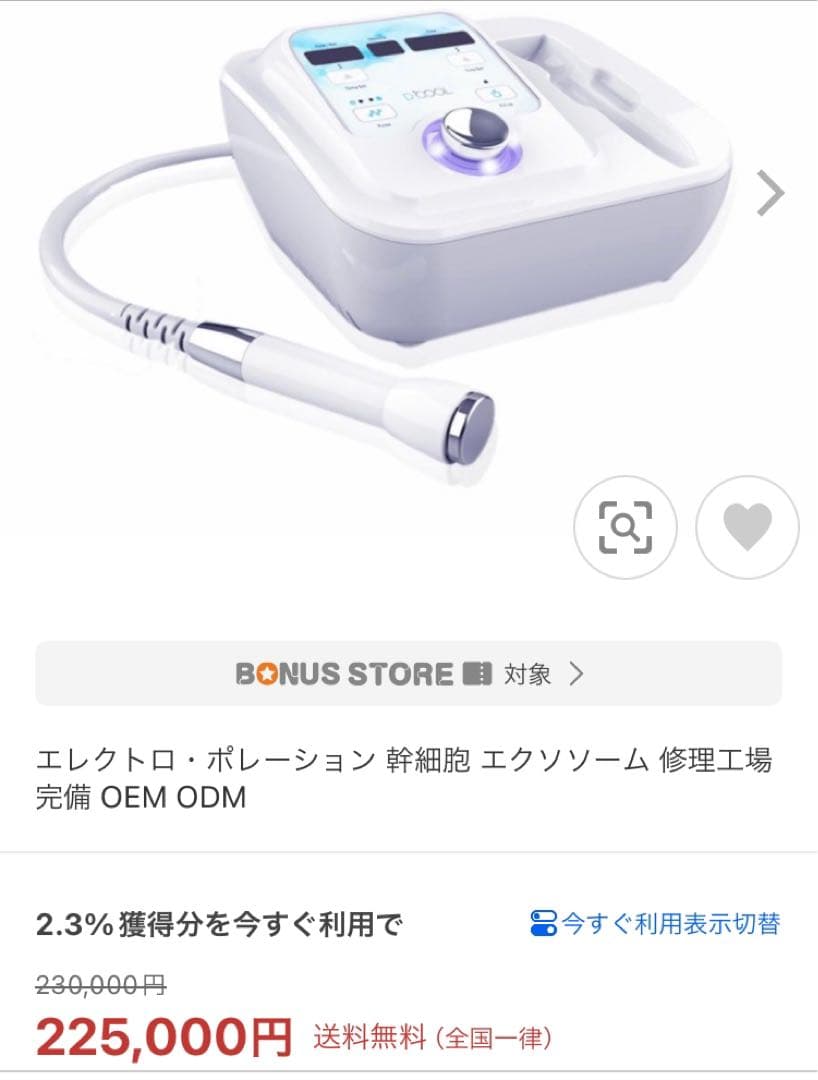The height and width of the screenshot is (1080, 818).
Task: Click the book icon in the BONUS STORE banner
Action: click(x=476, y=674)
